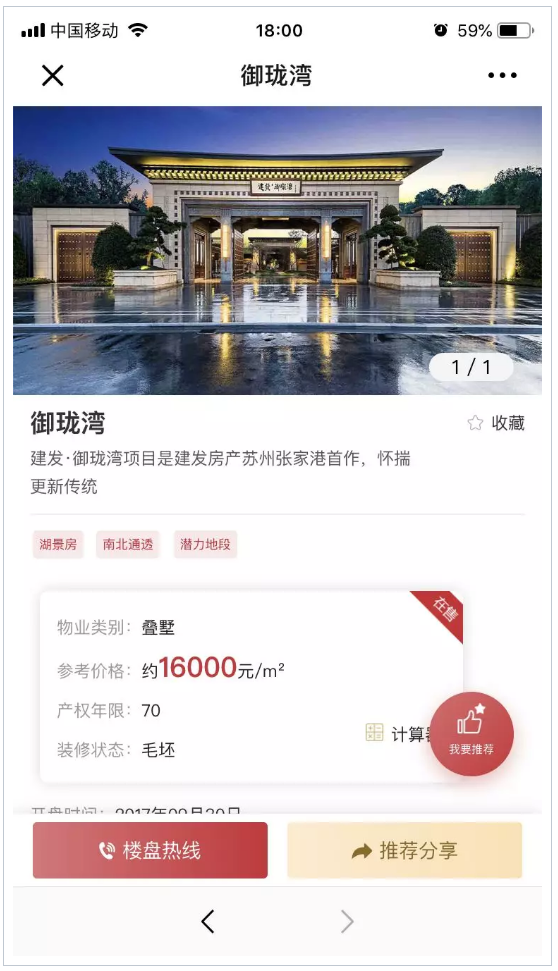Select the 南北通透 tag

point(128,544)
